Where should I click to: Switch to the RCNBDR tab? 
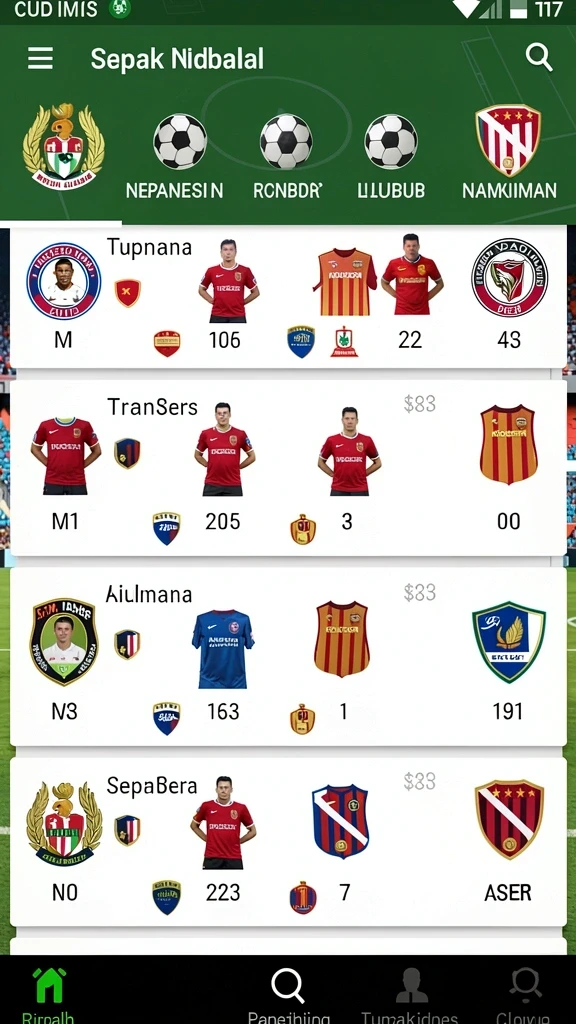pos(287,157)
